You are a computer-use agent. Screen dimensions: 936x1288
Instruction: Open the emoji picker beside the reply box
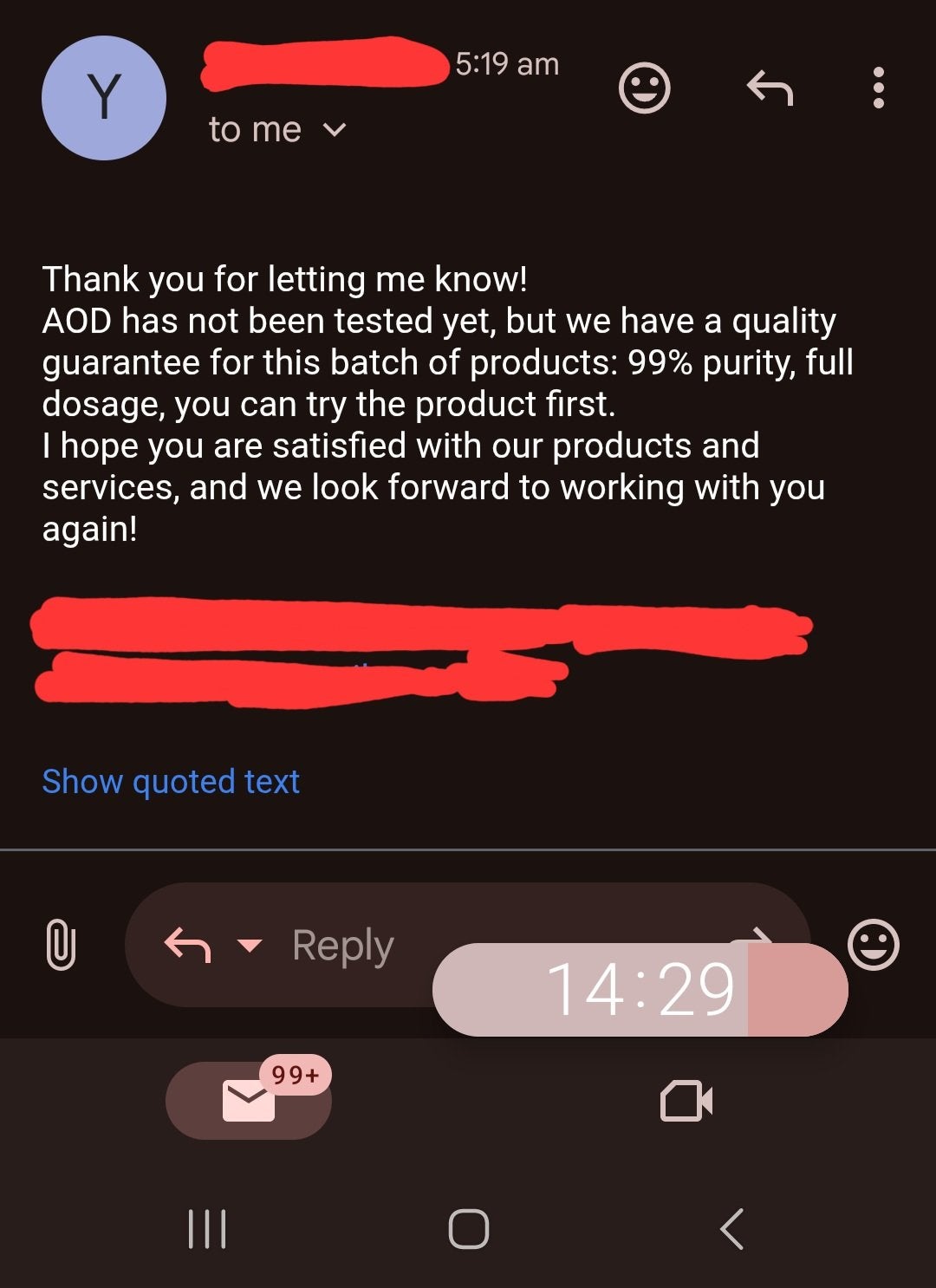tap(873, 944)
